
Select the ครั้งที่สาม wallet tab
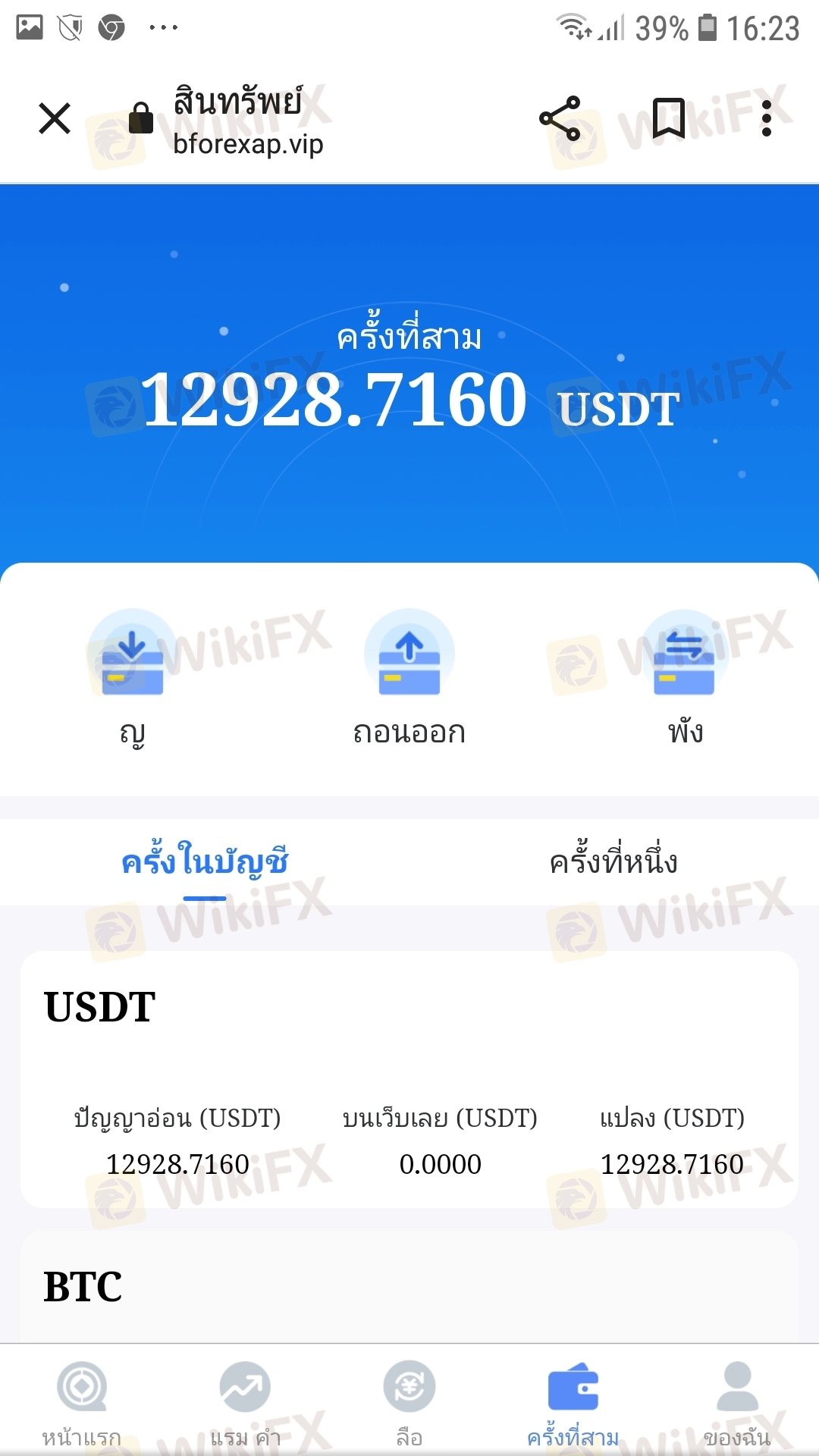pyautogui.click(x=573, y=1401)
